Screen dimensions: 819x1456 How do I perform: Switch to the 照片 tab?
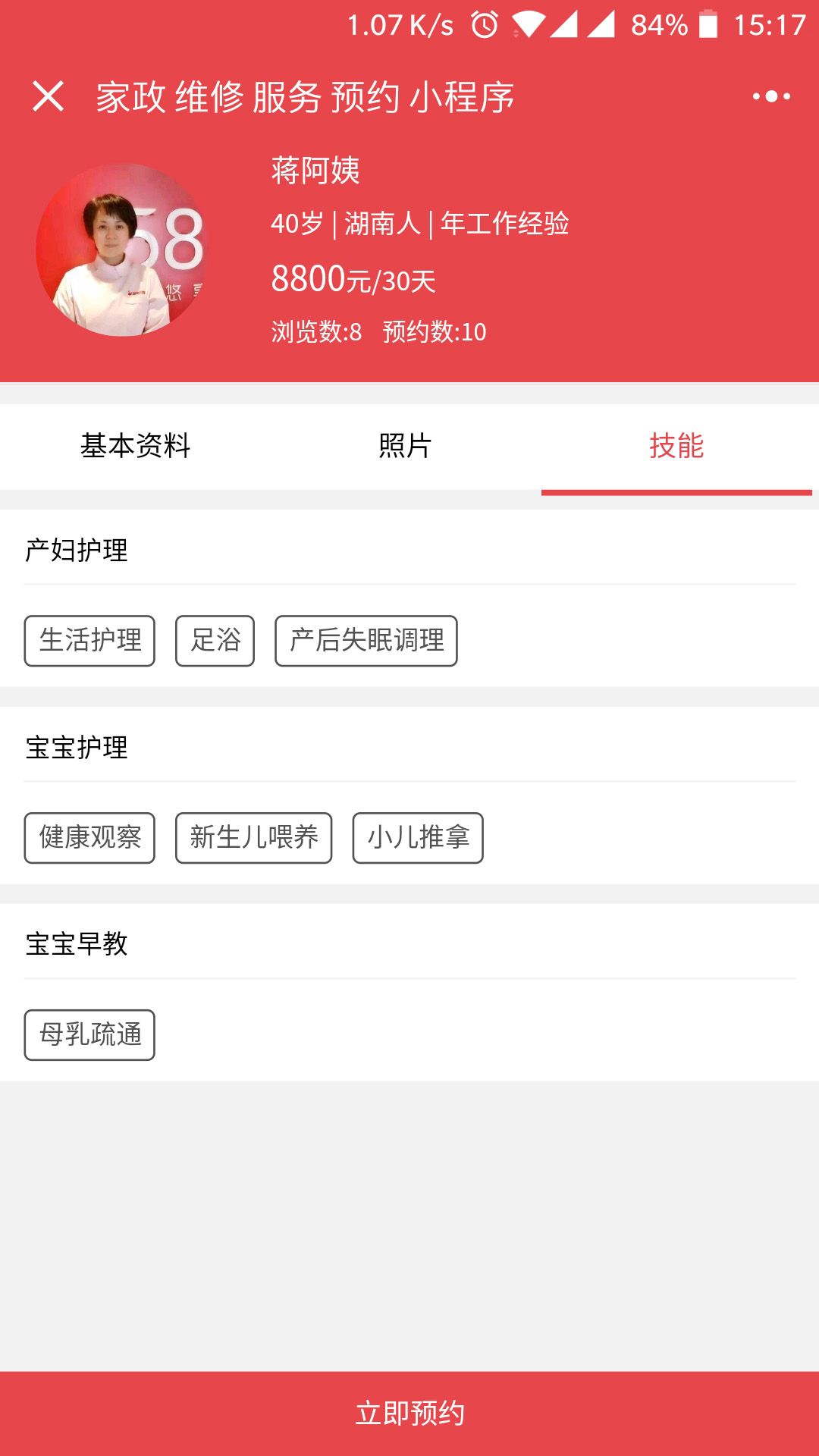click(x=406, y=446)
